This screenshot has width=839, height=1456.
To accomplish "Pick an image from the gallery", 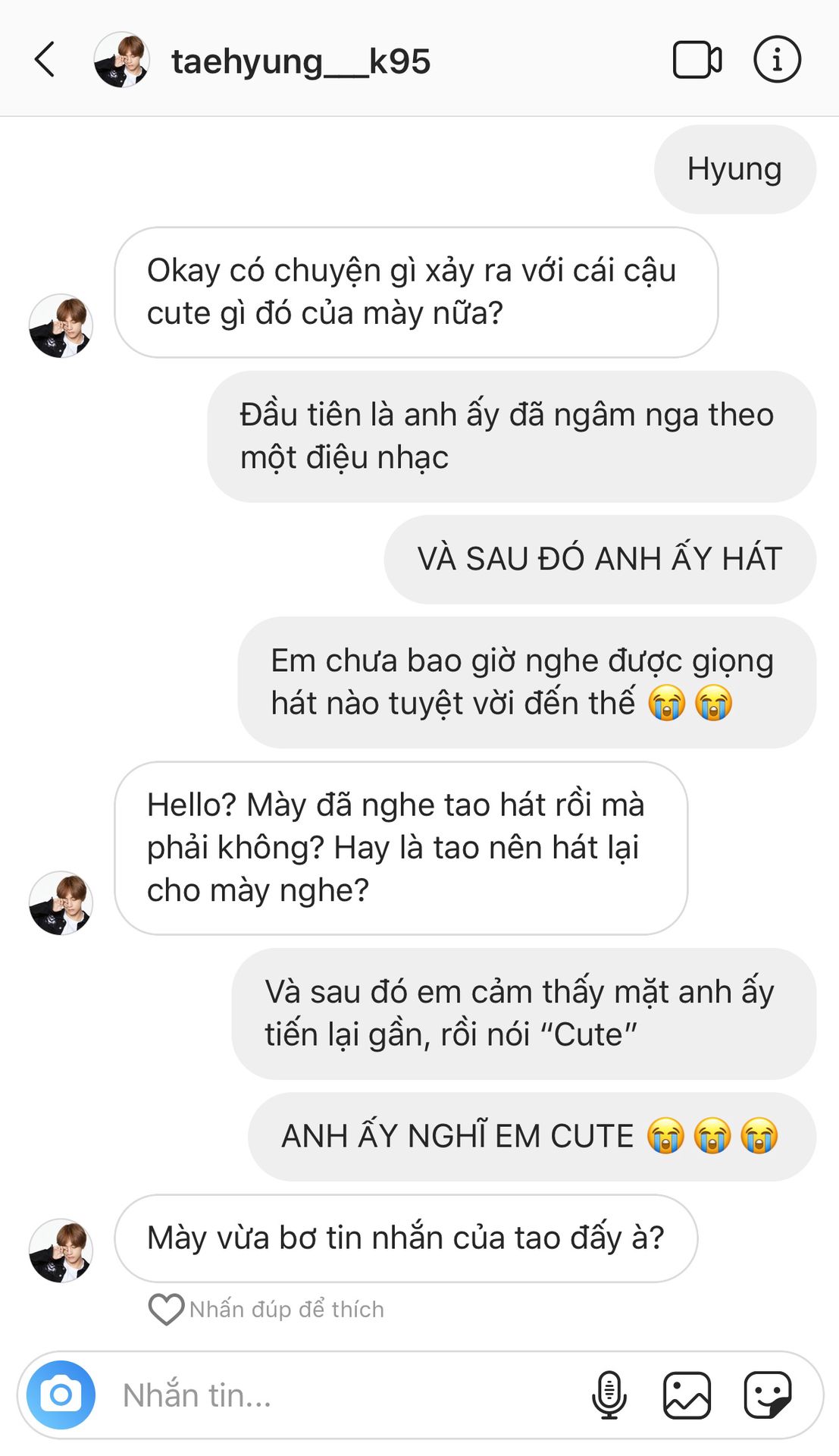I will (687, 1395).
